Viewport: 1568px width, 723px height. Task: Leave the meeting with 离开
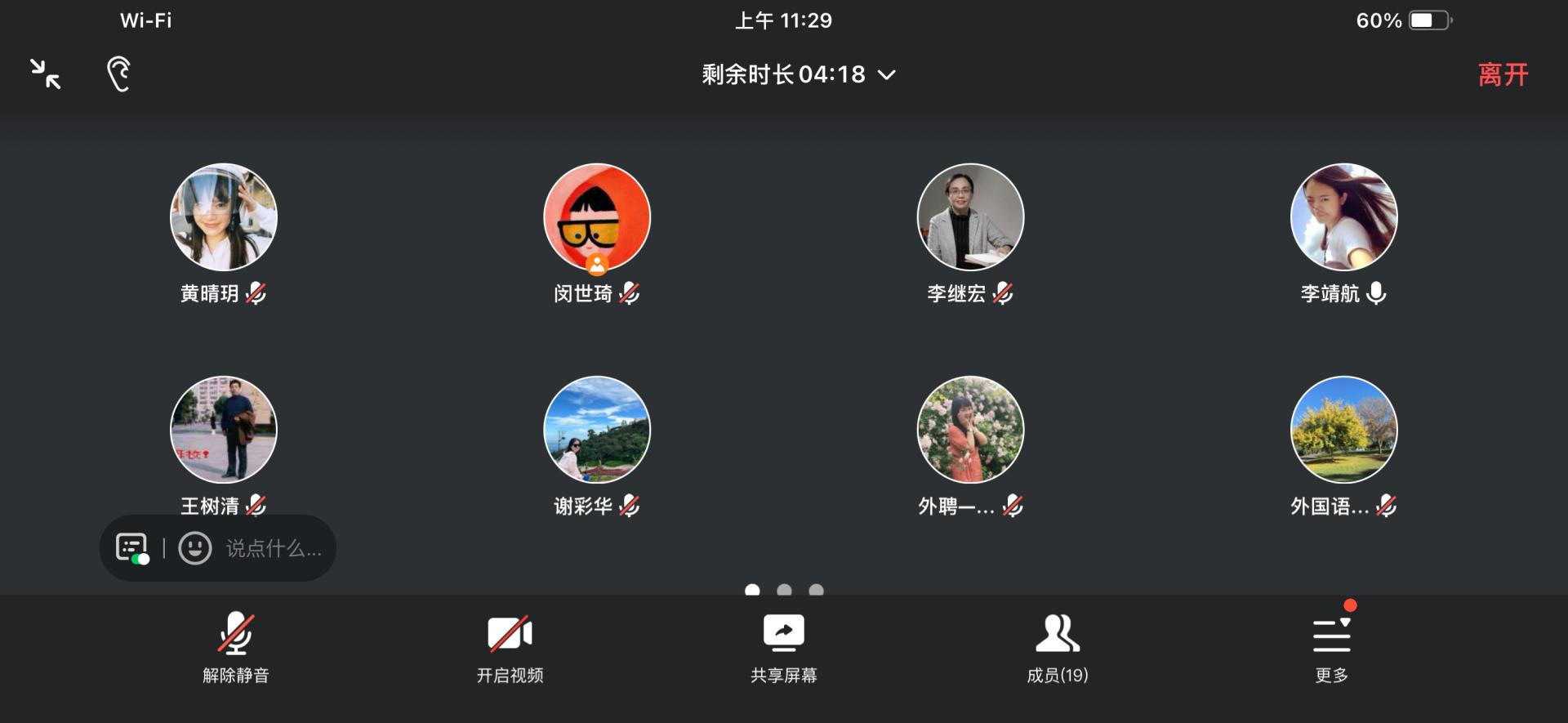[x=1502, y=74]
